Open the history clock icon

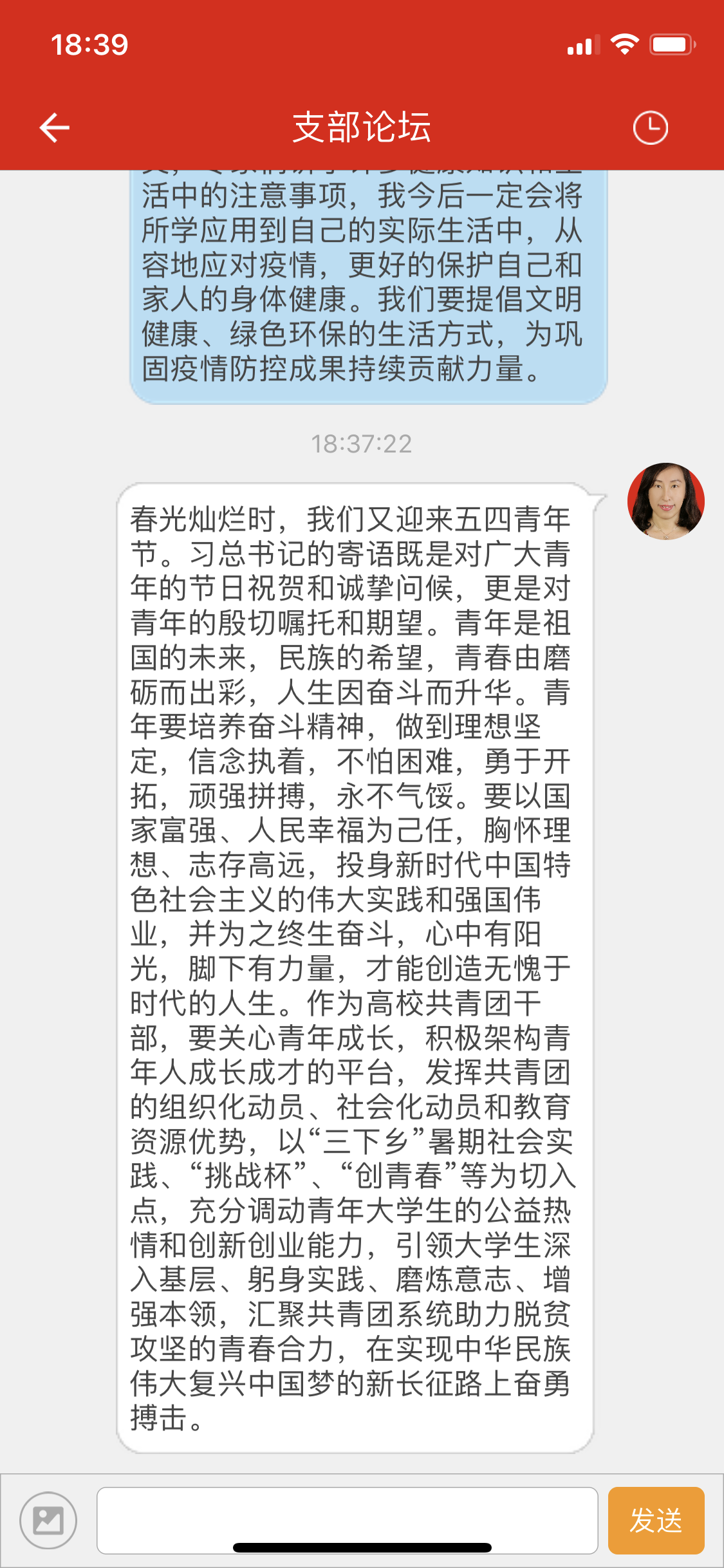(650, 127)
